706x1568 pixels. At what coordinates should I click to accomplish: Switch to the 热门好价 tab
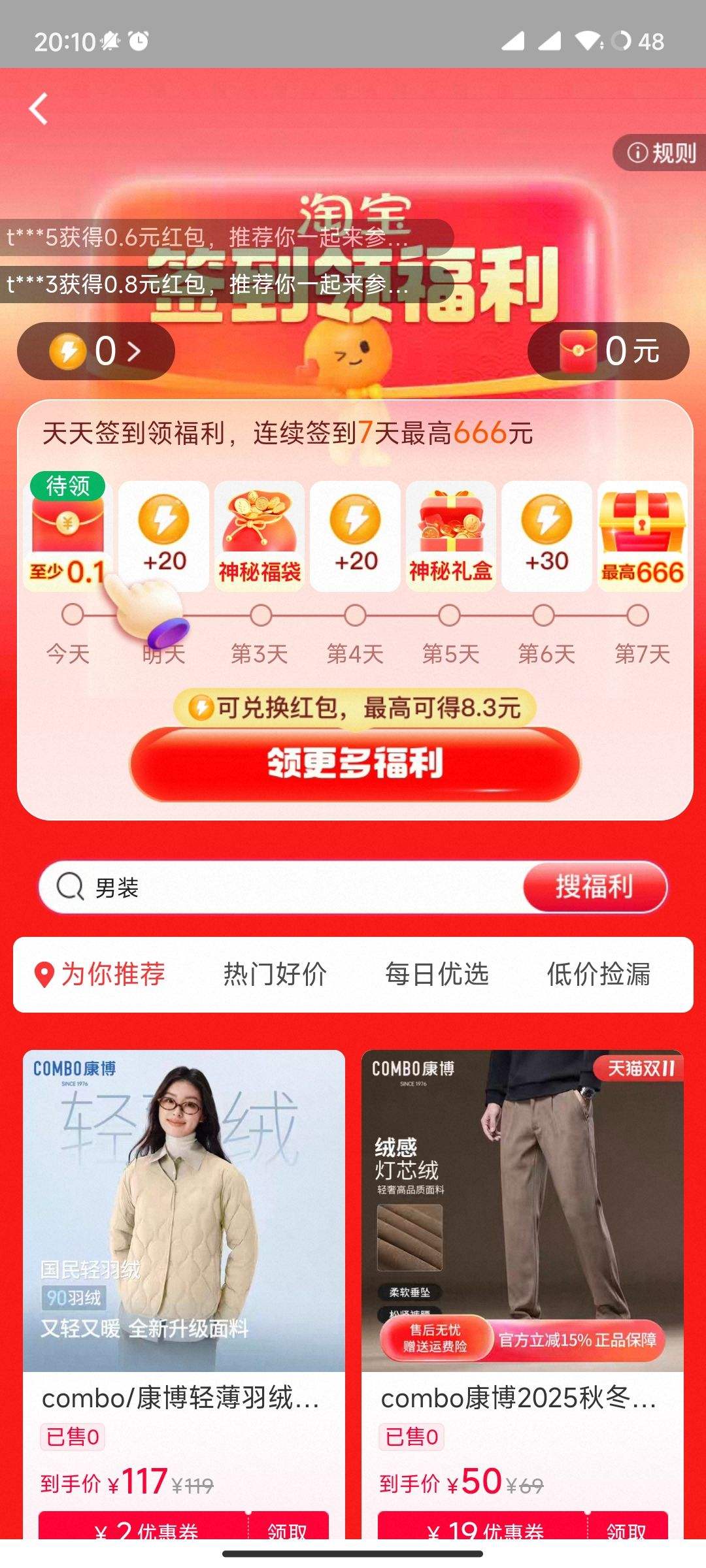point(275,974)
